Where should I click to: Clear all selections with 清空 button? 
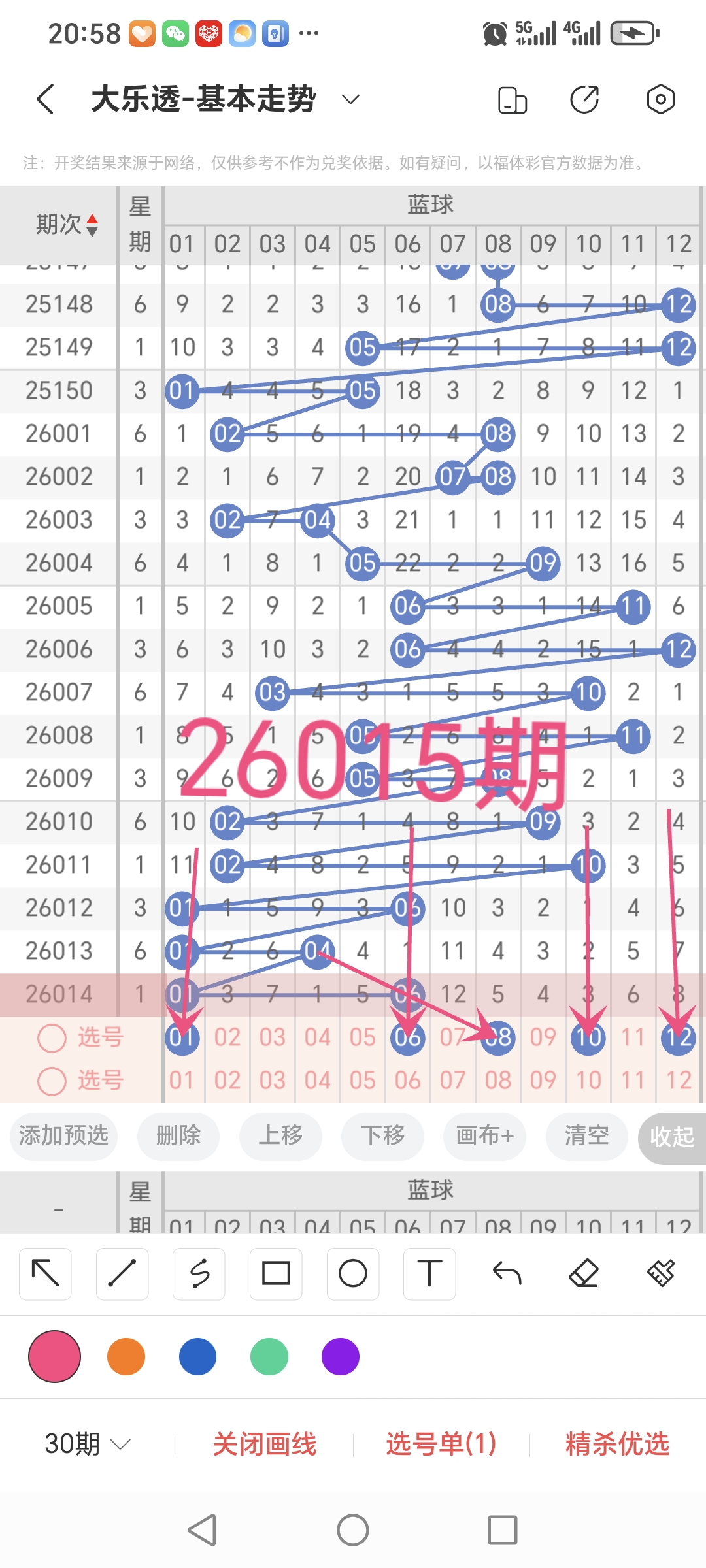pyautogui.click(x=586, y=1137)
